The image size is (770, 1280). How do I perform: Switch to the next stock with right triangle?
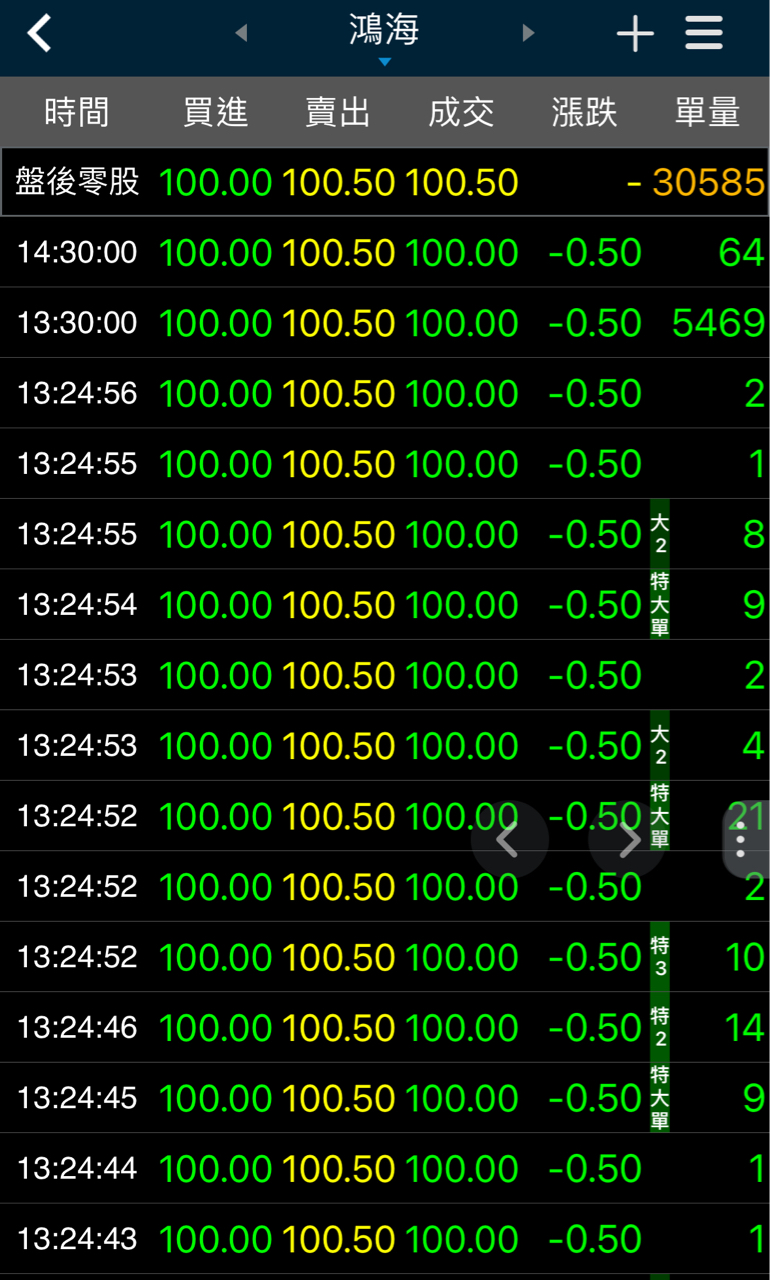pyautogui.click(x=528, y=33)
